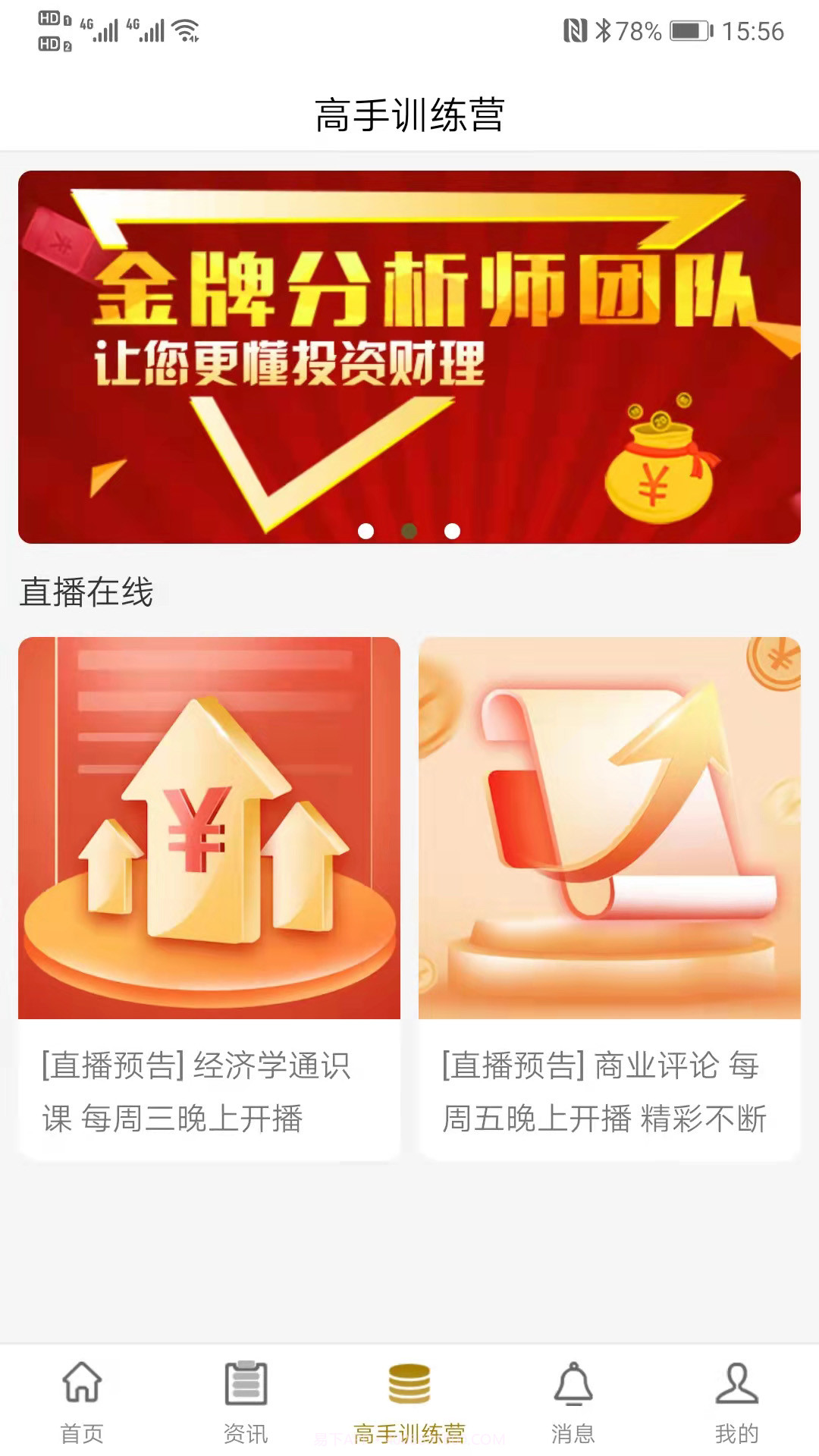Open the 我的 profile icon
The width and height of the screenshot is (819, 1456).
coord(736,1398)
